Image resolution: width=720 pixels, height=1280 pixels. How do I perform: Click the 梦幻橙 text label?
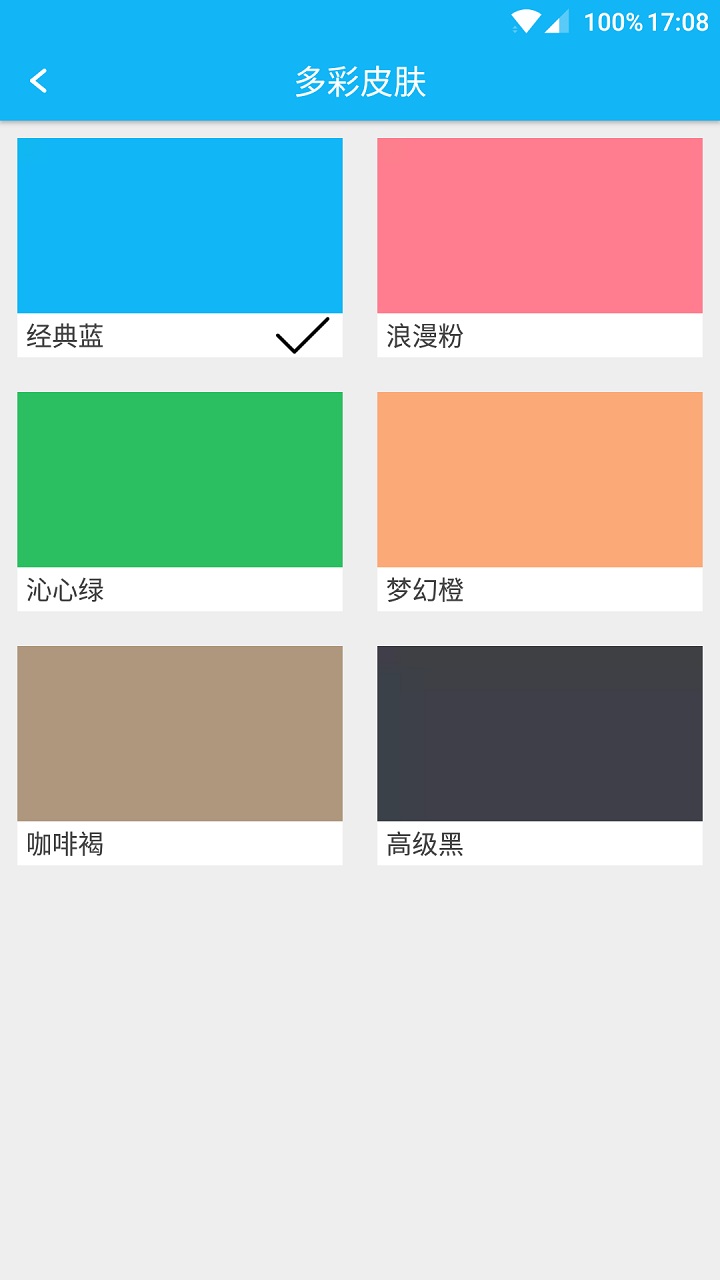click(424, 591)
